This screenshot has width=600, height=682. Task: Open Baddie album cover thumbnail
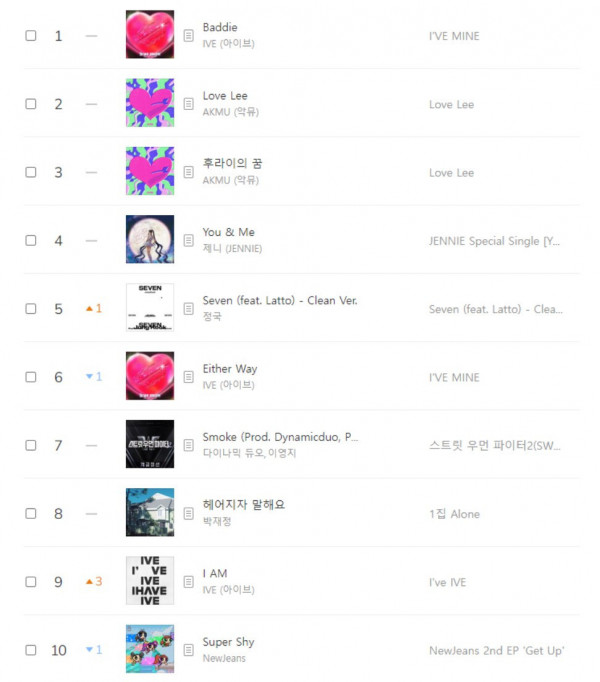pyautogui.click(x=150, y=35)
